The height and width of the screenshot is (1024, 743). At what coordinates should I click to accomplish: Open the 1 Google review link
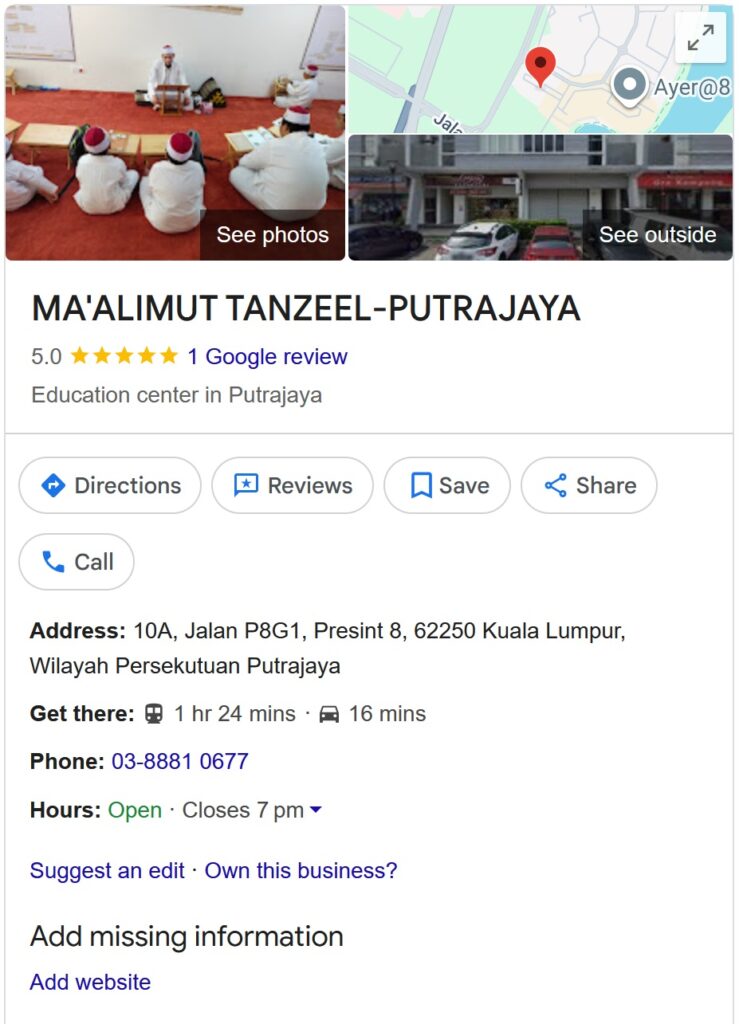point(267,357)
